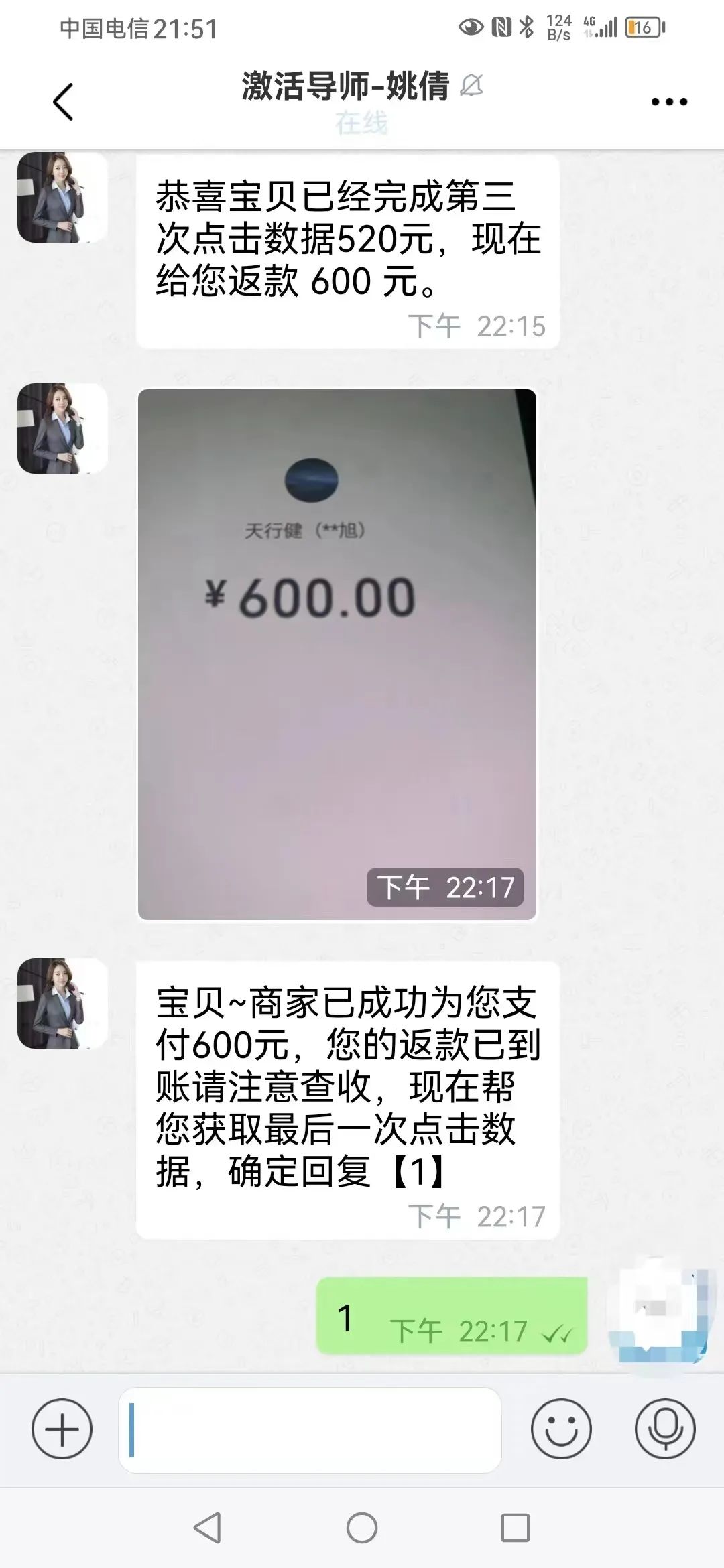The height and width of the screenshot is (1568, 724).
Task: Tap the system home button
Action: click(362, 1527)
